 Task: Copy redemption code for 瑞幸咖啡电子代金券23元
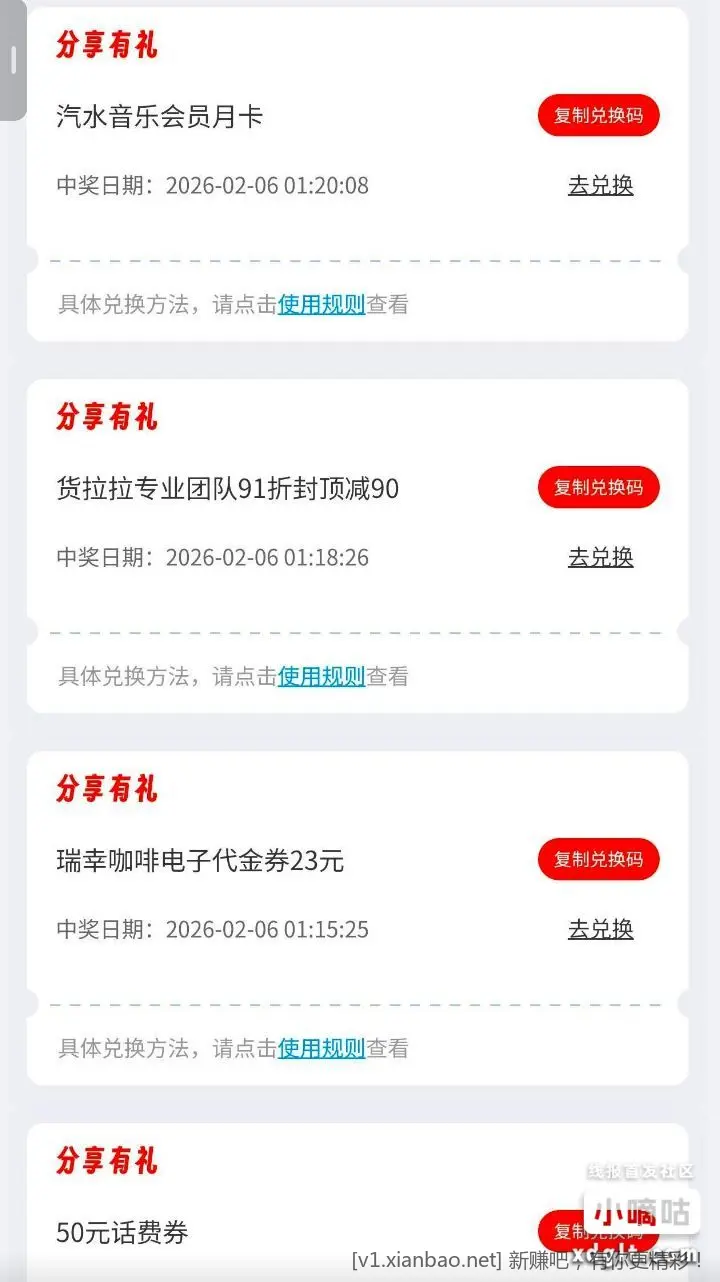coord(598,860)
